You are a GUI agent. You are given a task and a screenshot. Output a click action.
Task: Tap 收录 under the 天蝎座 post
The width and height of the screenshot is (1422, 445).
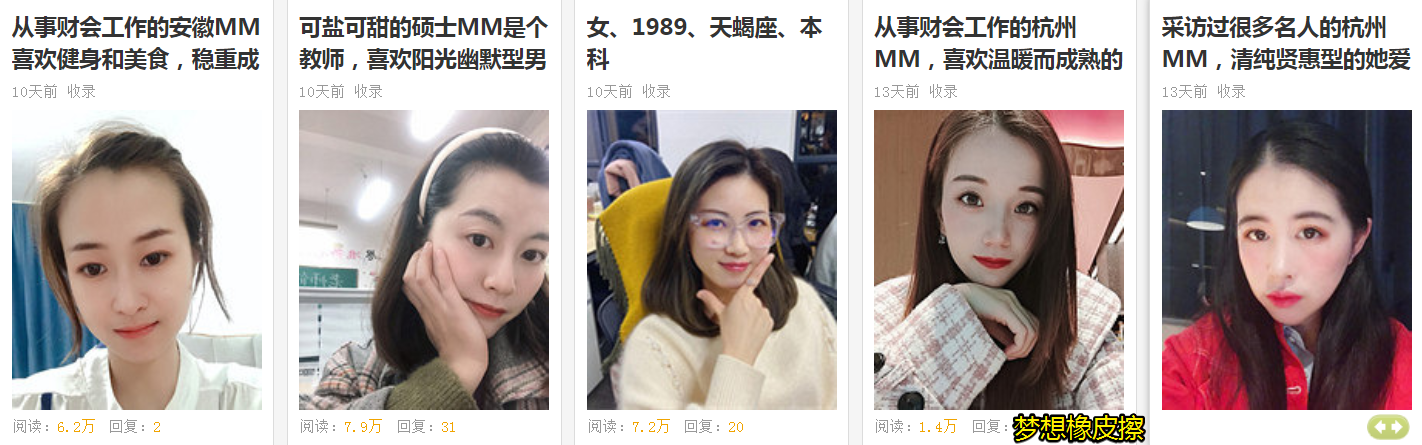[656, 92]
